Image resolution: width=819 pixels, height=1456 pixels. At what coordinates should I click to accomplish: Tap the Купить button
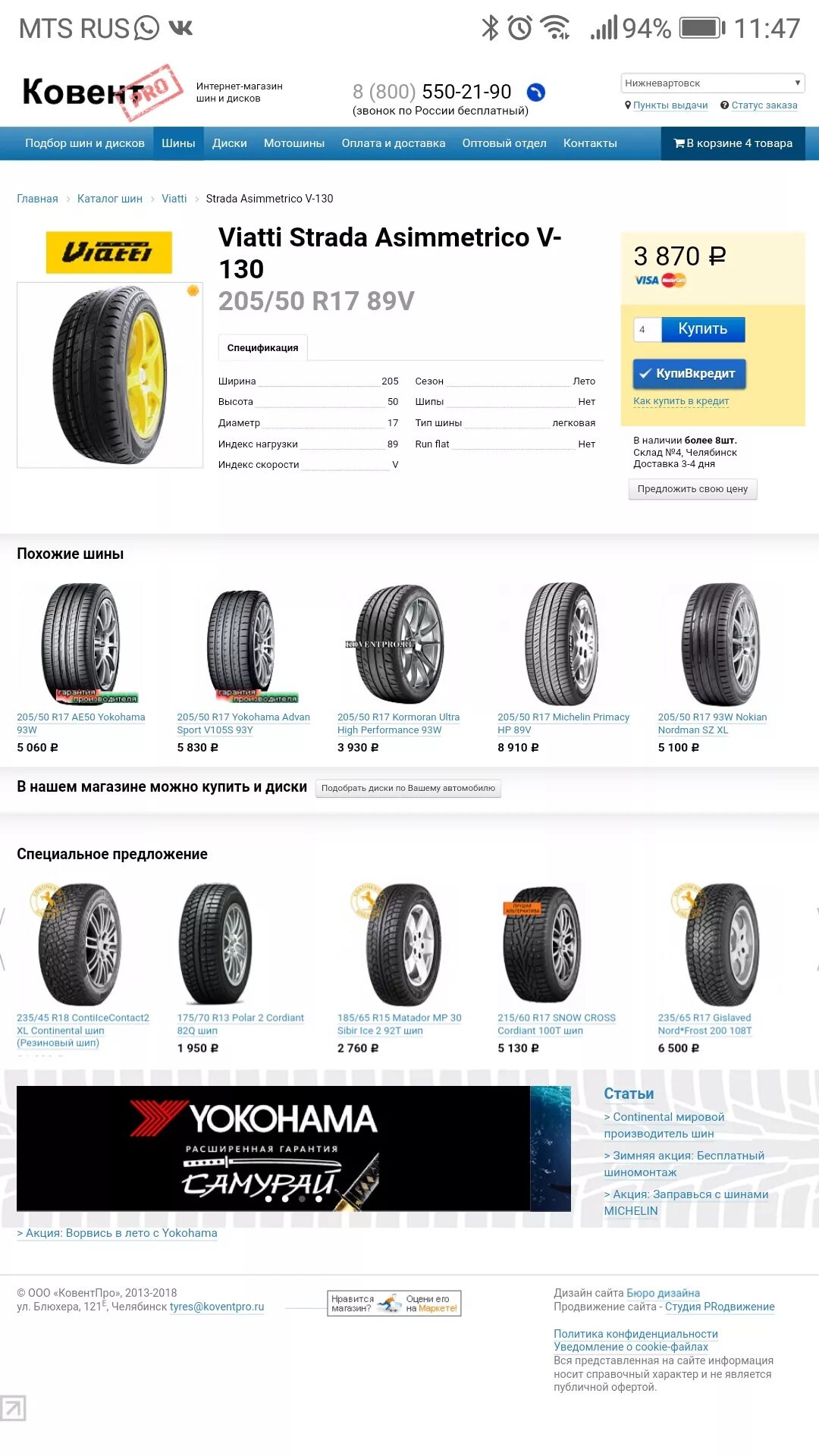[702, 329]
